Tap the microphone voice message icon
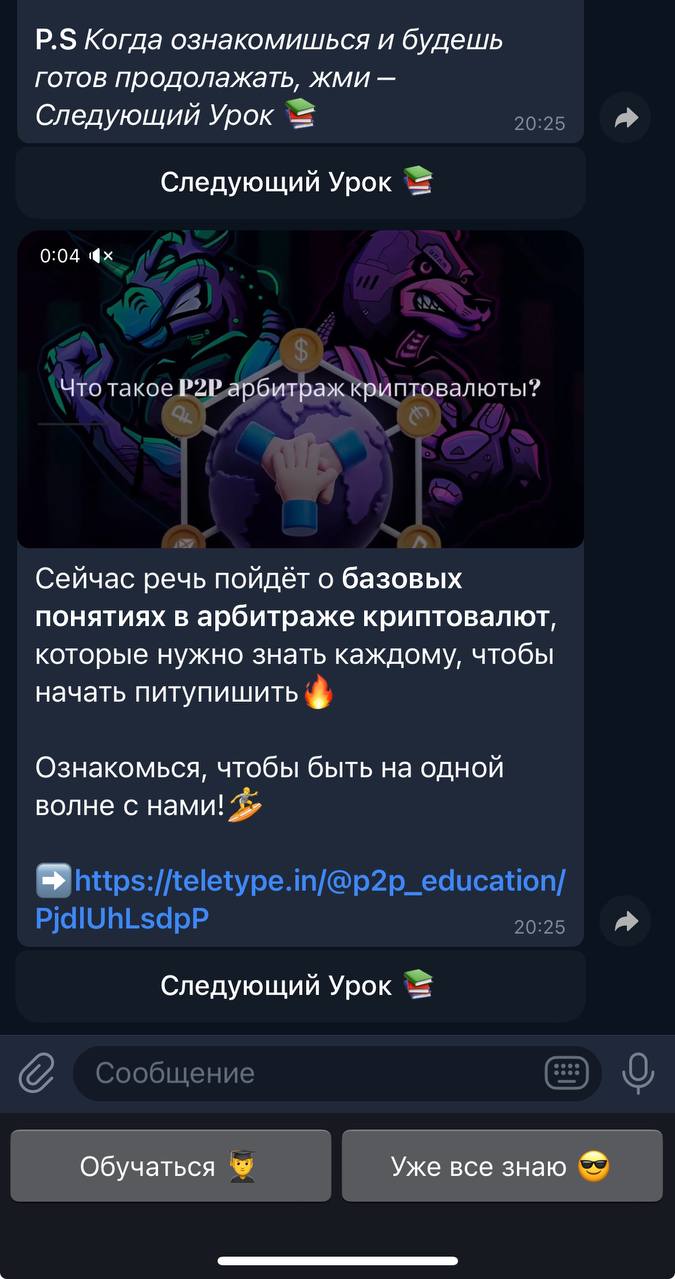The image size is (675, 1279). click(x=638, y=1073)
